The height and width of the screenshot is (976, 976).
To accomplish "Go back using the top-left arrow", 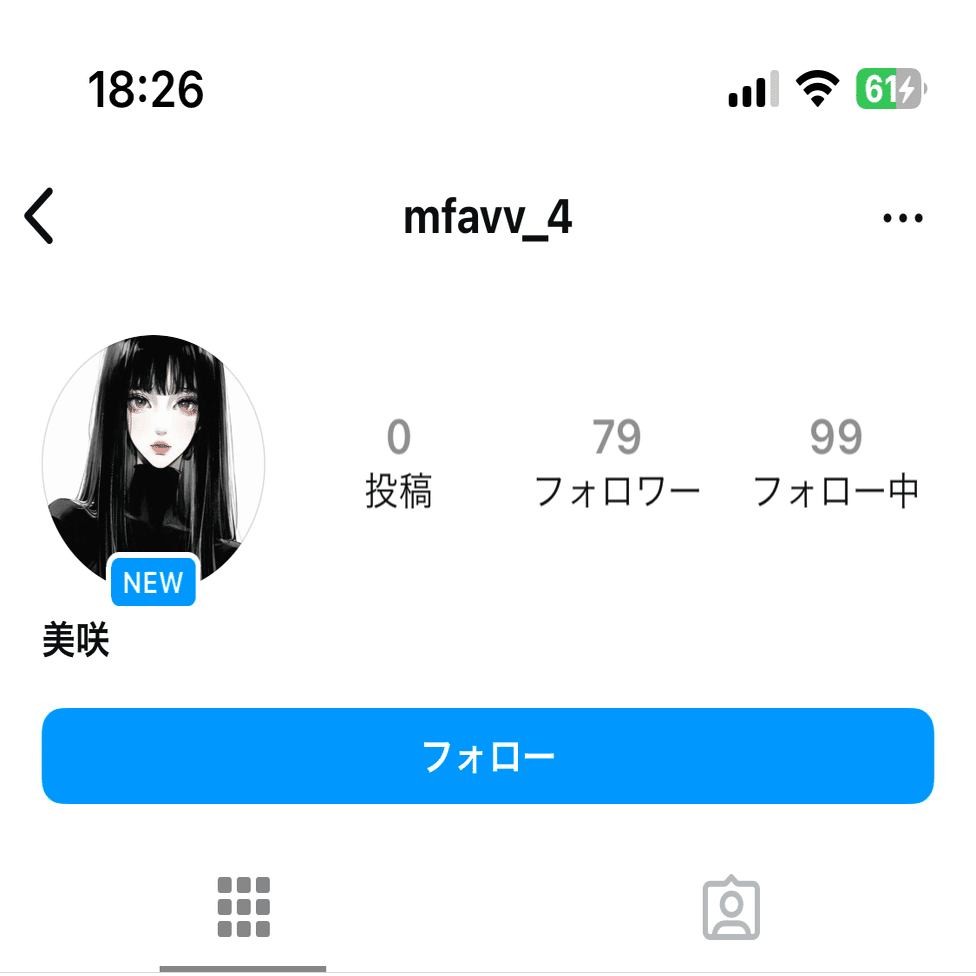I will point(40,217).
